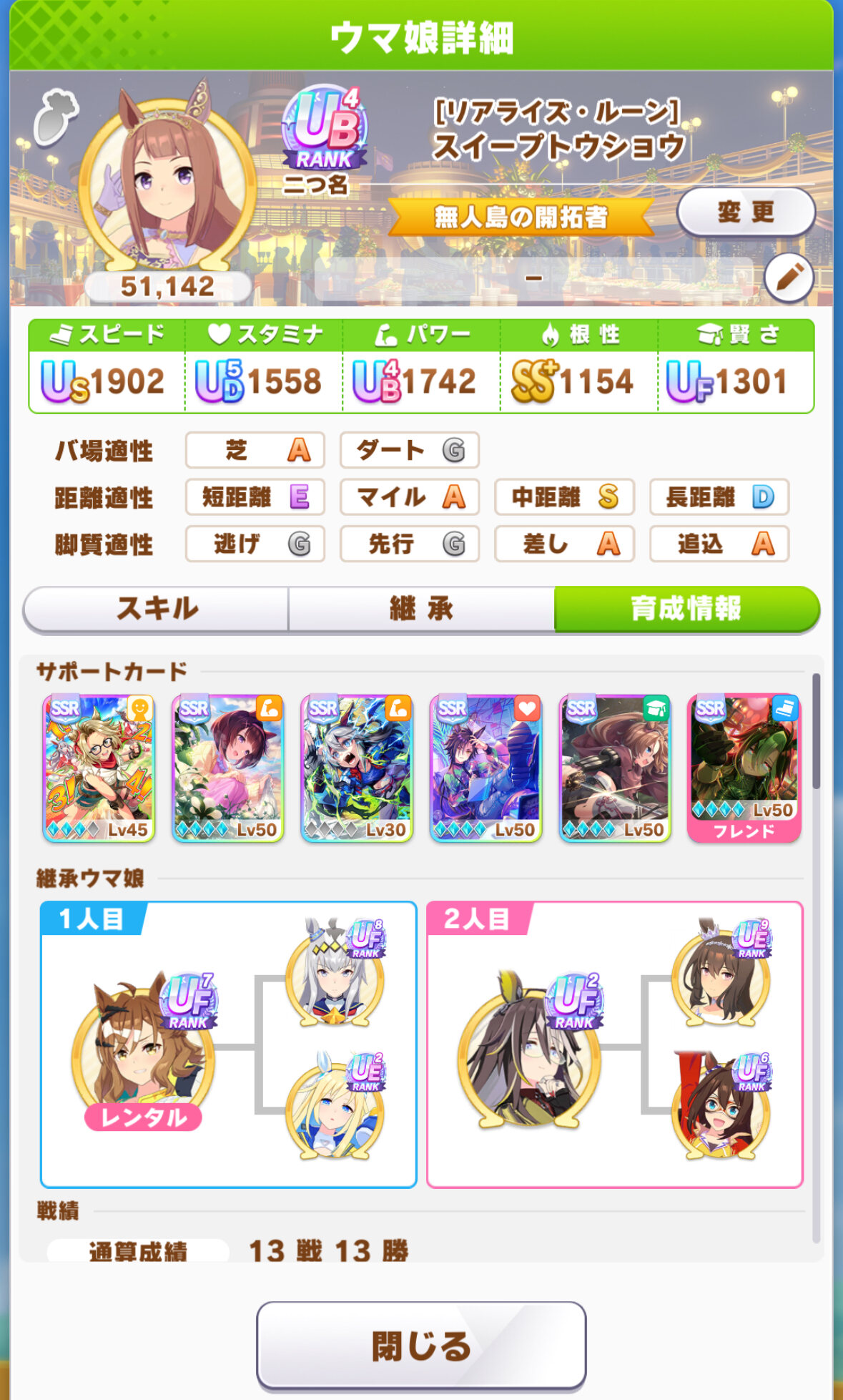The height and width of the screenshot is (1400, 843).
Task: Edit the memo with the pencil icon
Action: click(x=788, y=278)
